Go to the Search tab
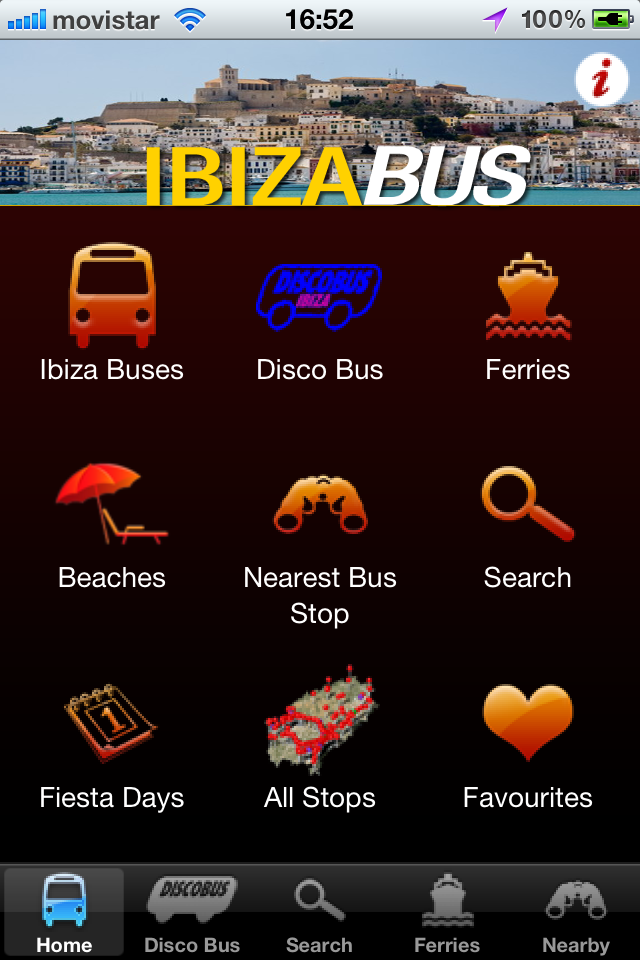640x960 pixels. 320,912
